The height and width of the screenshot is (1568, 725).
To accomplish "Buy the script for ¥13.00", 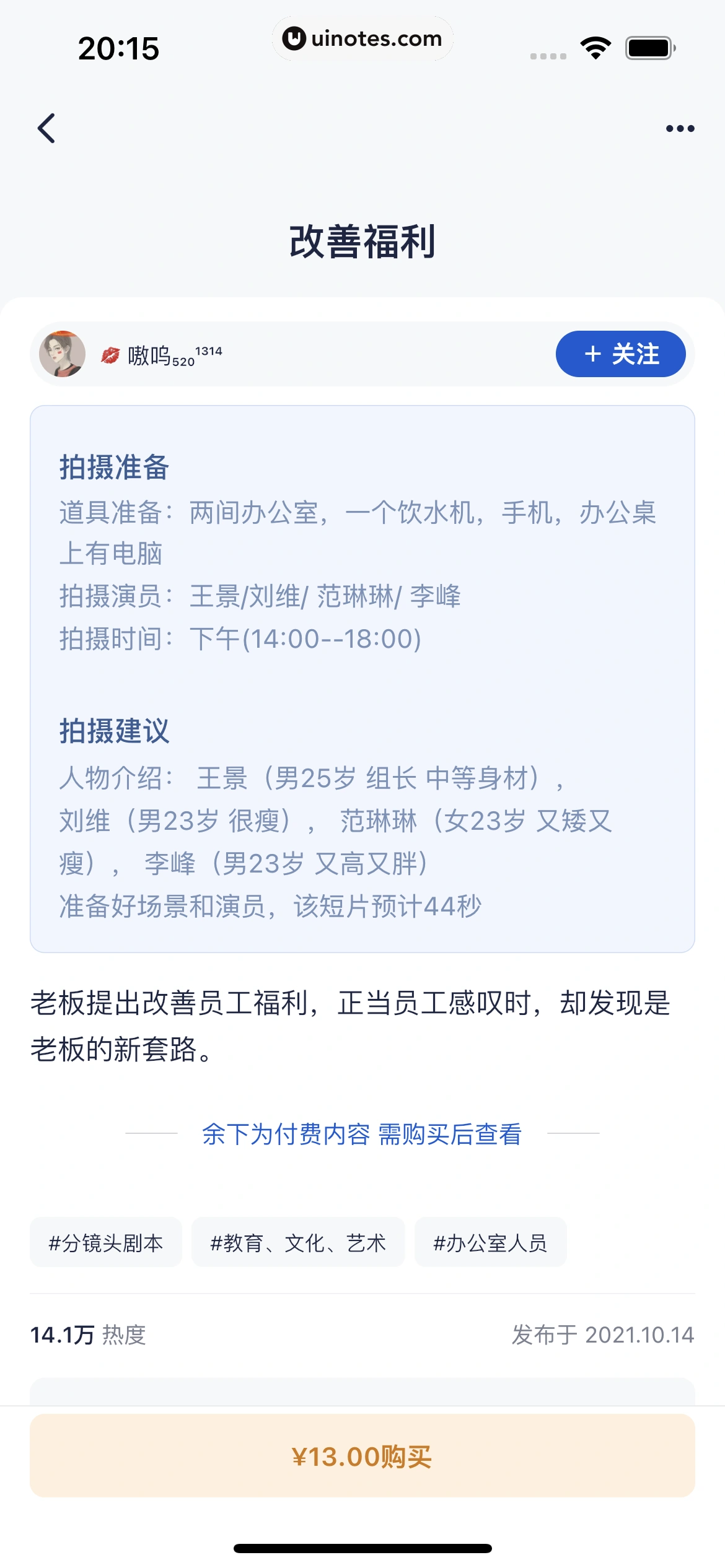I will [362, 1456].
